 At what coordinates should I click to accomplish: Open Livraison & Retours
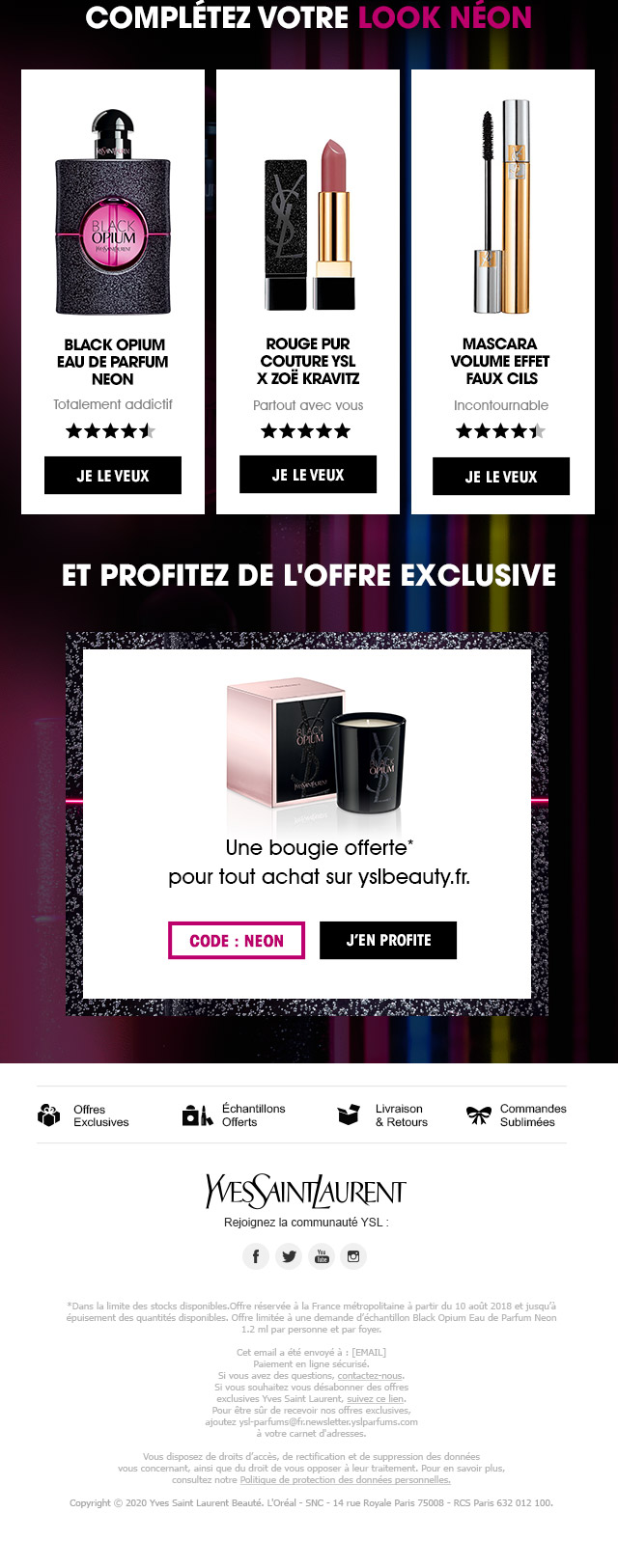point(383,1115)
